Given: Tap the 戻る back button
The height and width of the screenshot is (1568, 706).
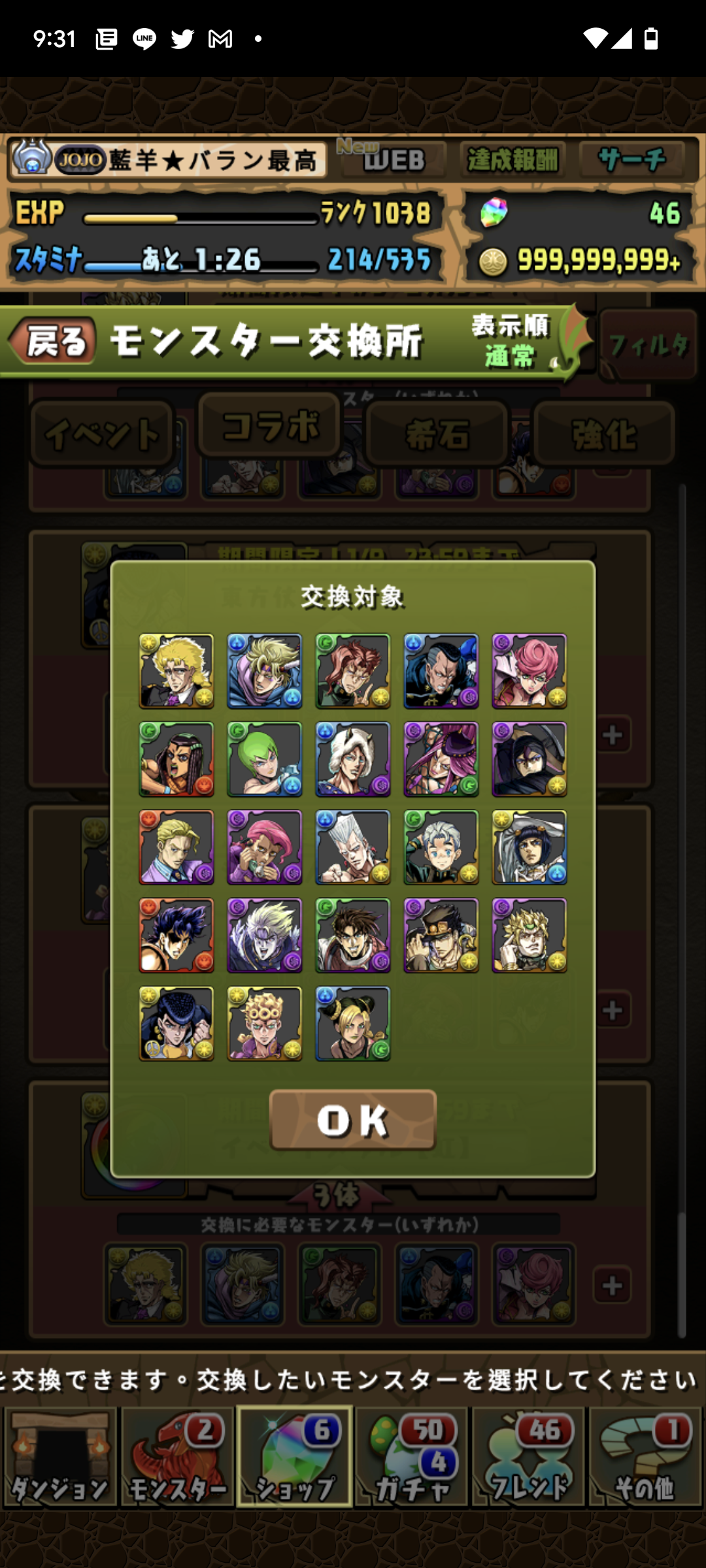Looking at the screenshot, I should (52, 341).
